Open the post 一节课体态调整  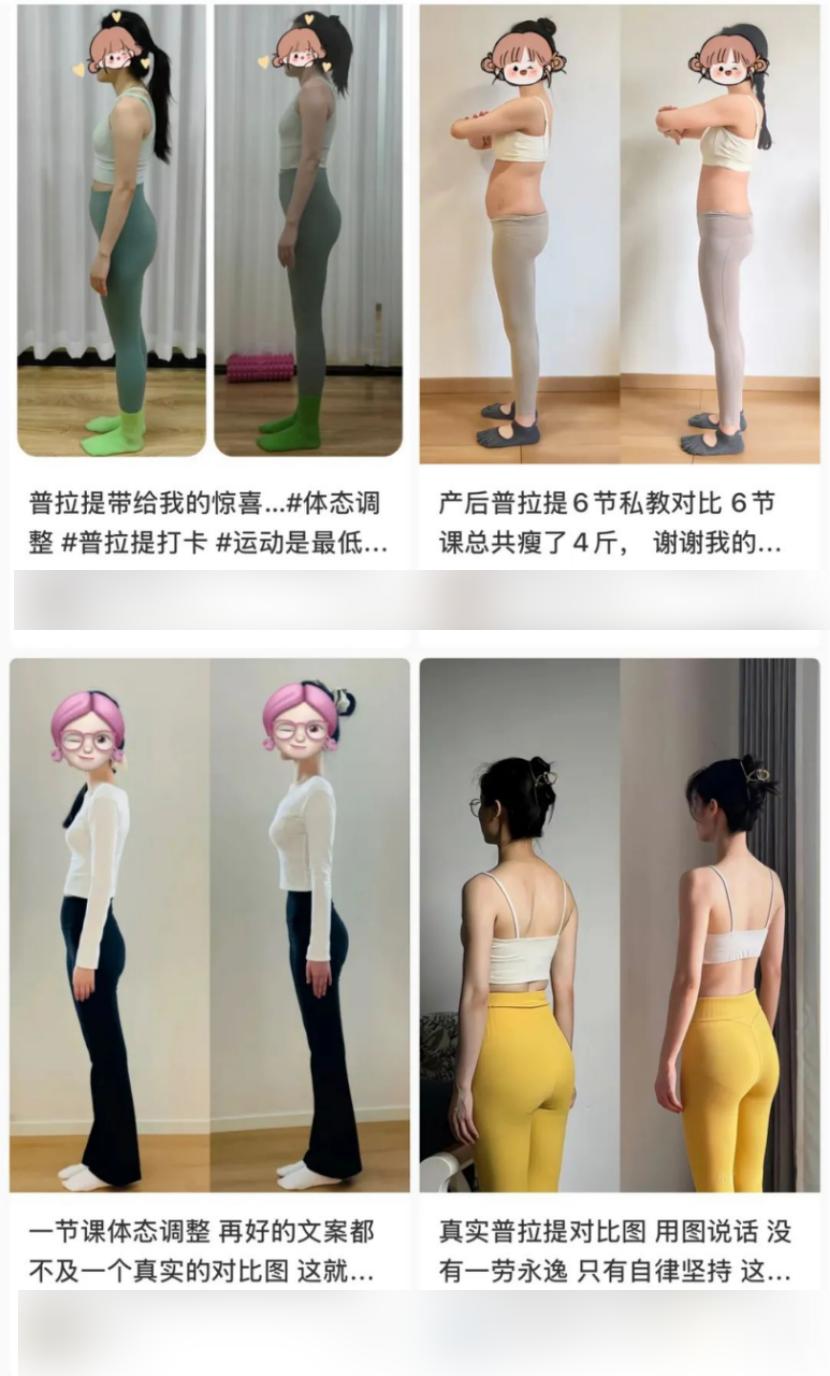tap(210, 925)
